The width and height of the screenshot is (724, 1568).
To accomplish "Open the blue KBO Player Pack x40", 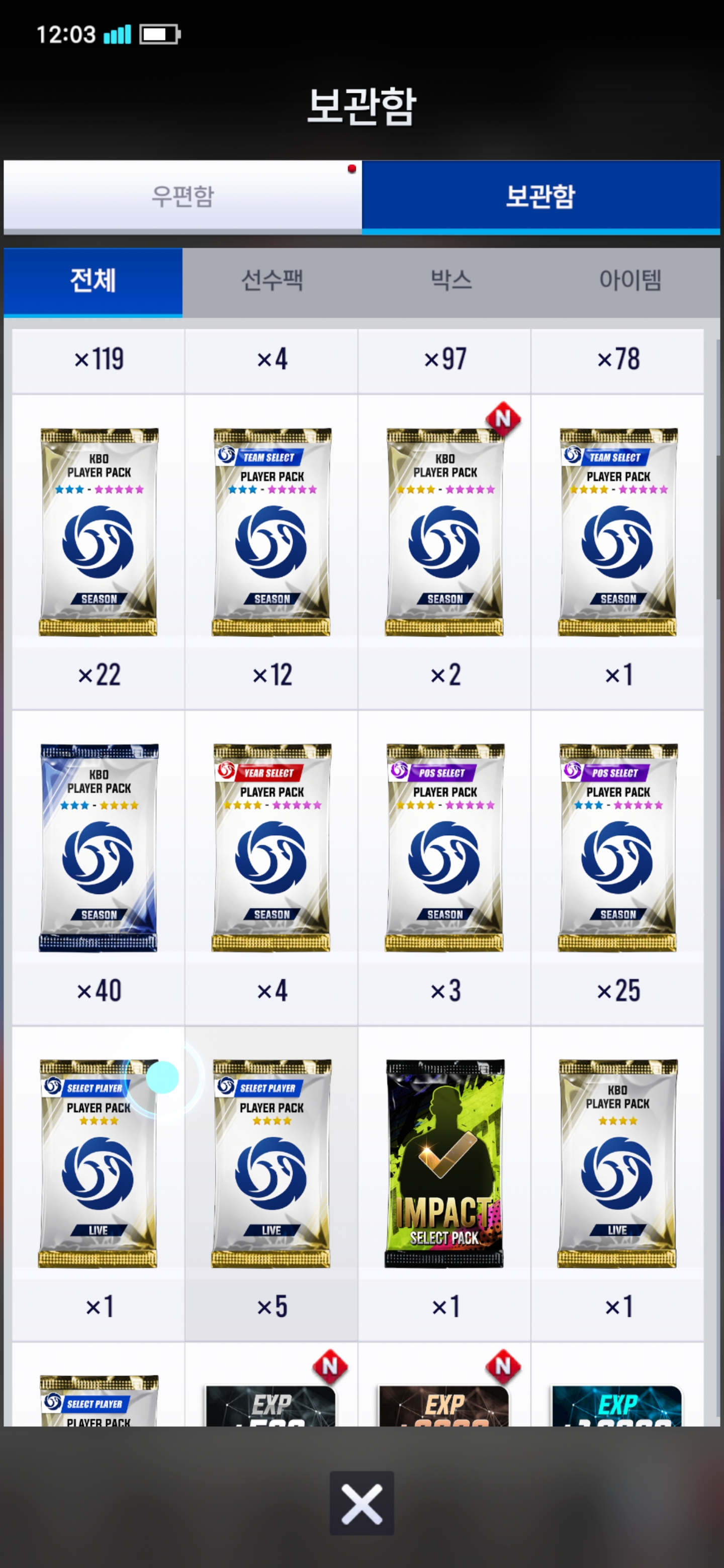I will (x=99, y=867).
